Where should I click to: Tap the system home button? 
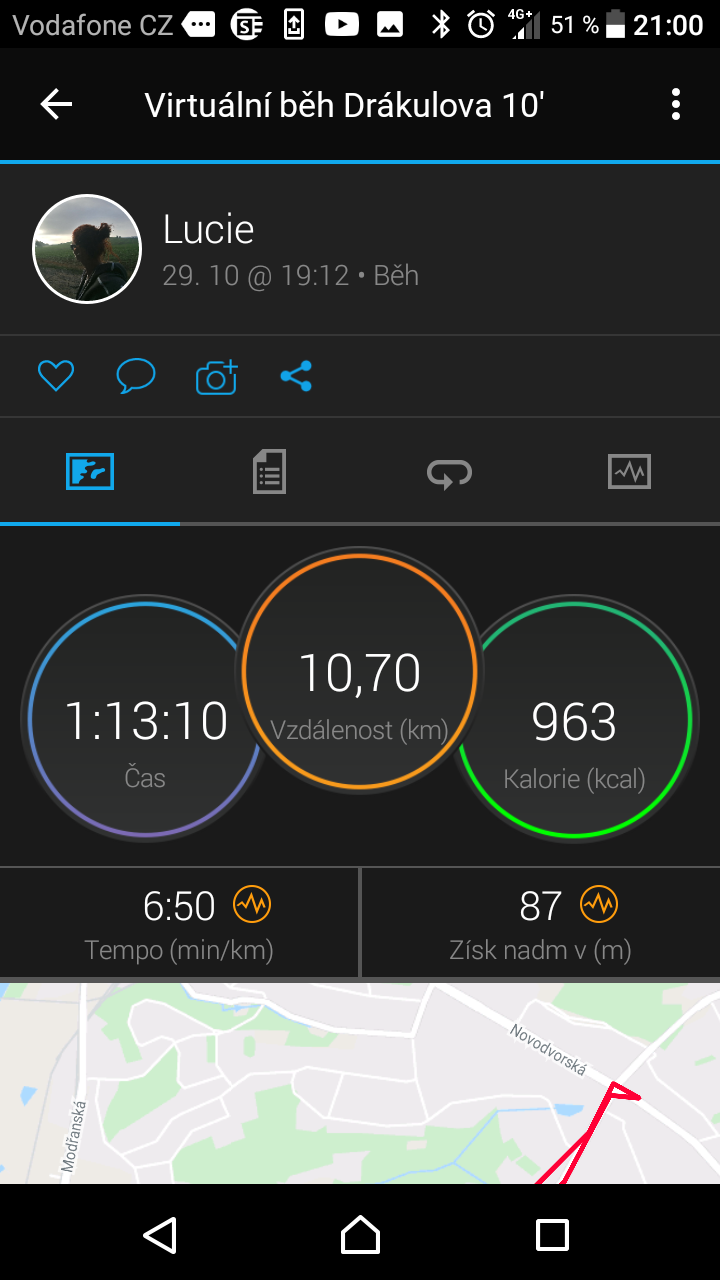(360, 1234)
